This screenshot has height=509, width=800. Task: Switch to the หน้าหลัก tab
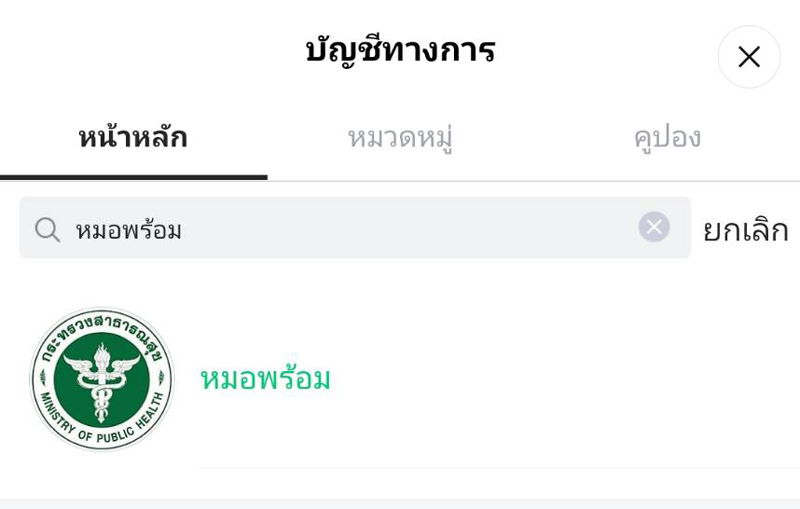click(x=133, y=138)
